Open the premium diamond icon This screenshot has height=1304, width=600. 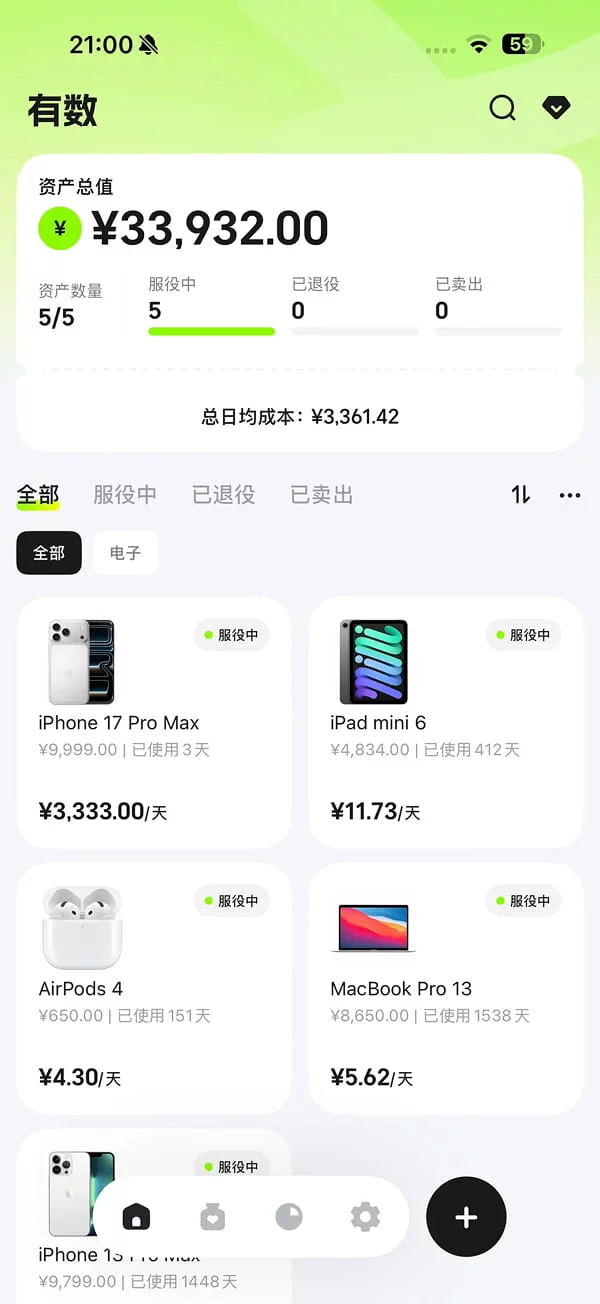(556, 108)
